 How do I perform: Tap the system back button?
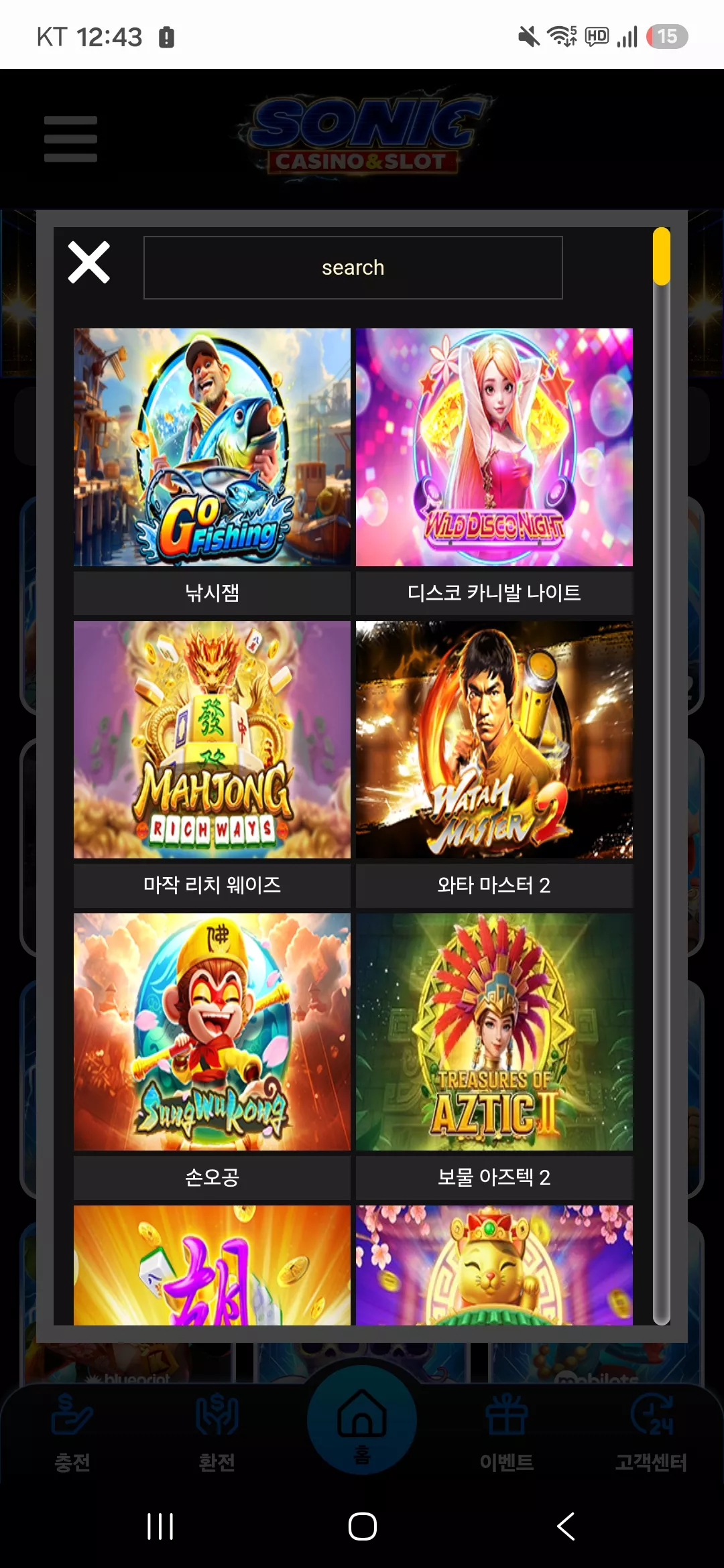[566, 1526]
